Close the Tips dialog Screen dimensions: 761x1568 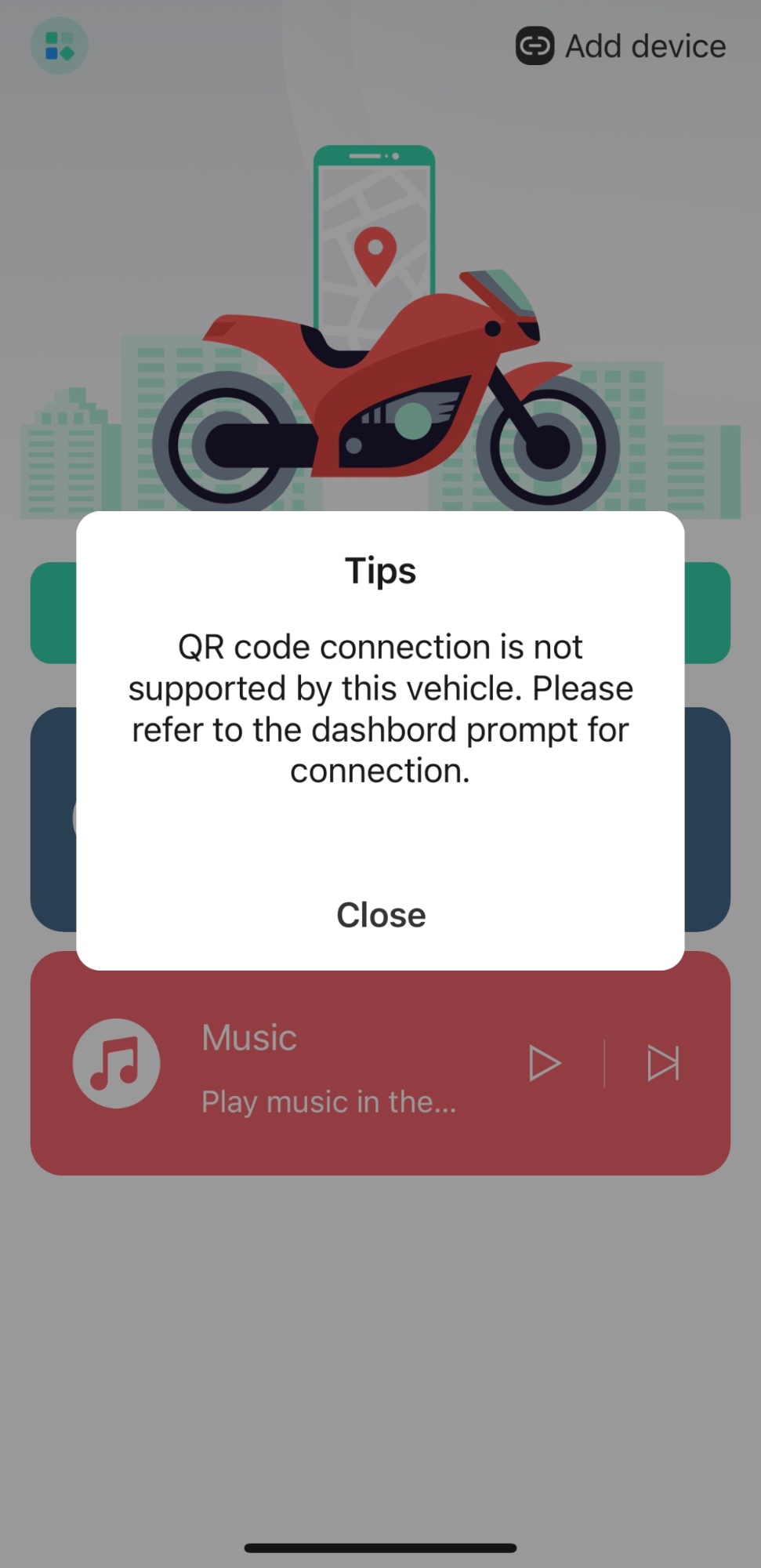tap(381, 915)
